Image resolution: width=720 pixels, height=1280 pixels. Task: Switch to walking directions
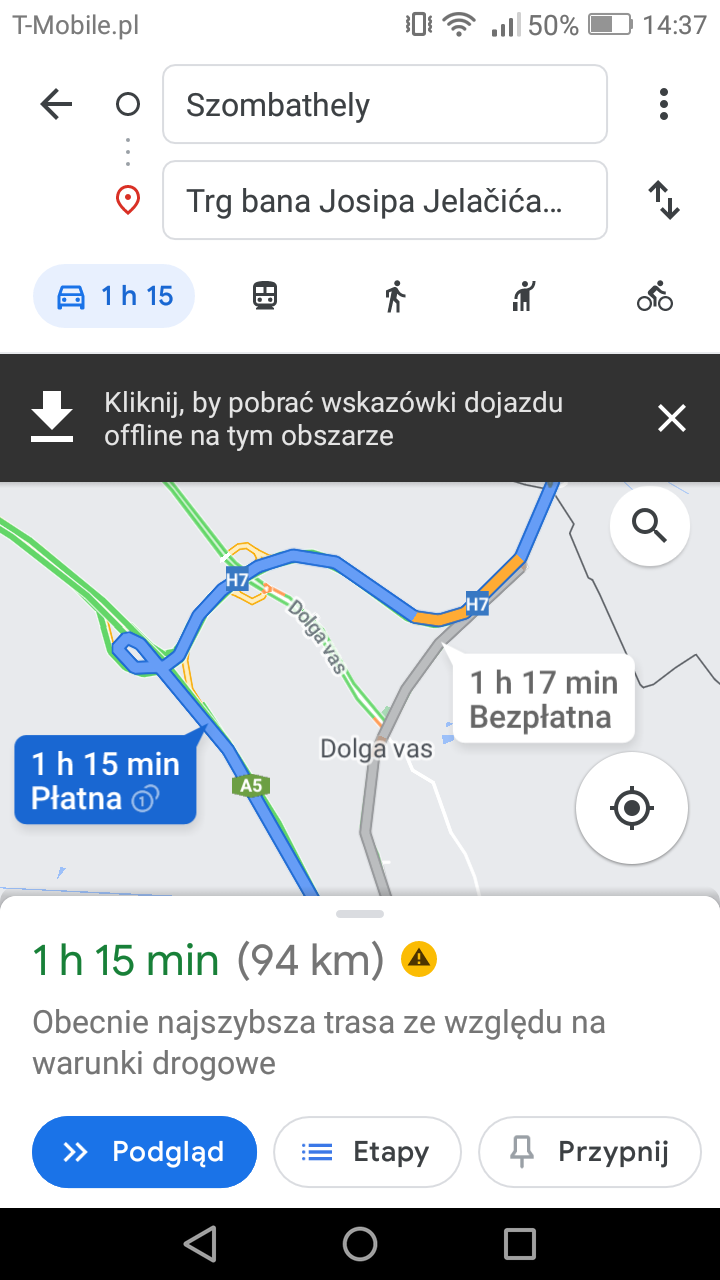point(395,296)
